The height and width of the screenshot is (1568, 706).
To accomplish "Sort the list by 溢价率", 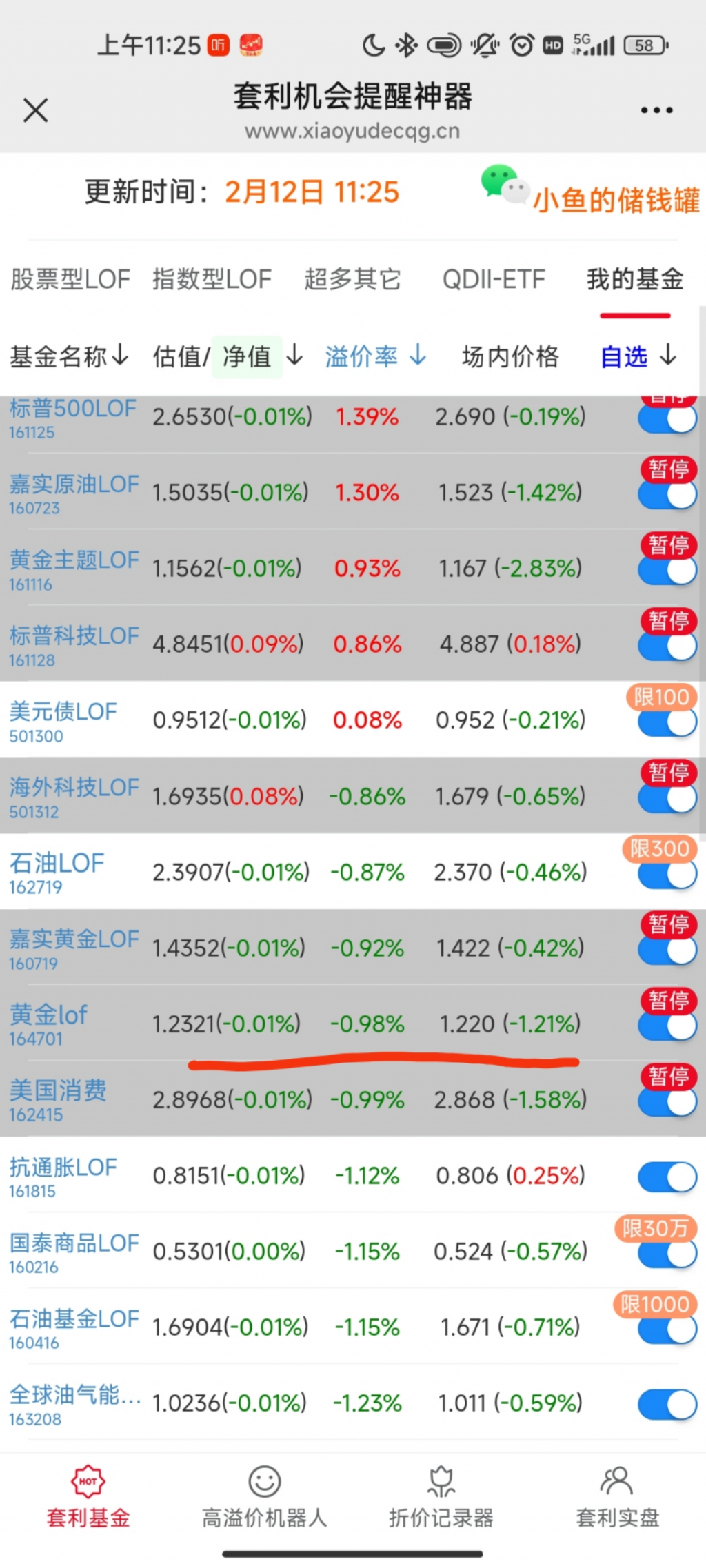I will coord(376,356).
